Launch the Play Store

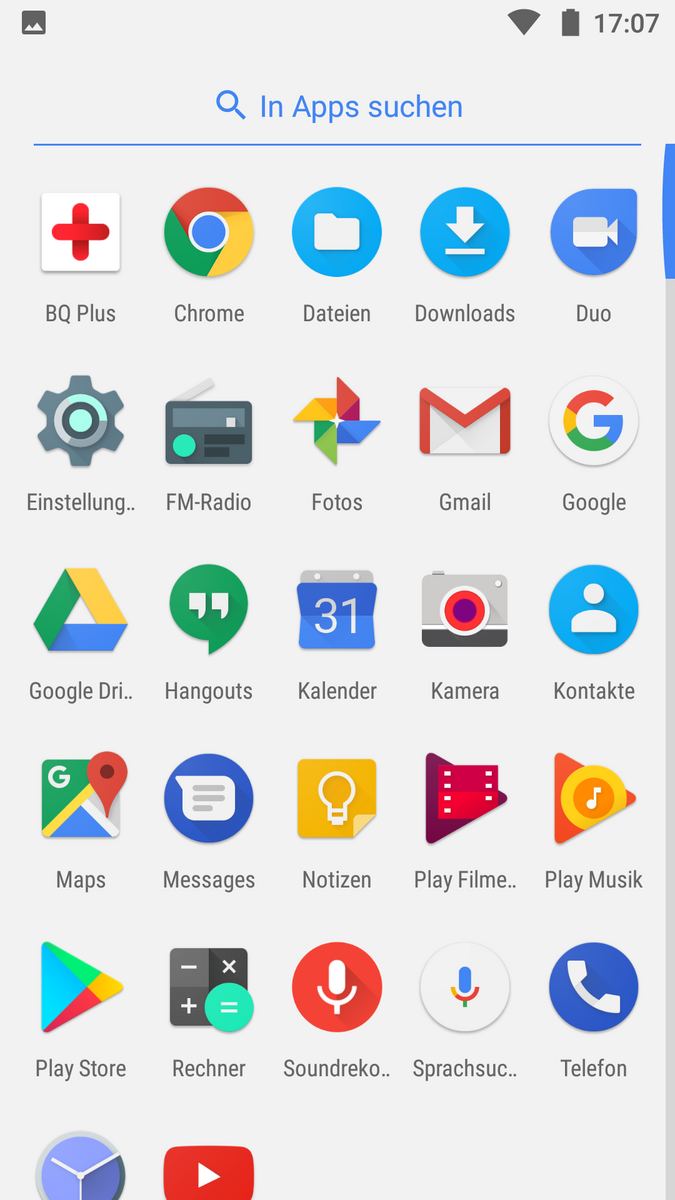pyautogui.click(x=81, y=988)
